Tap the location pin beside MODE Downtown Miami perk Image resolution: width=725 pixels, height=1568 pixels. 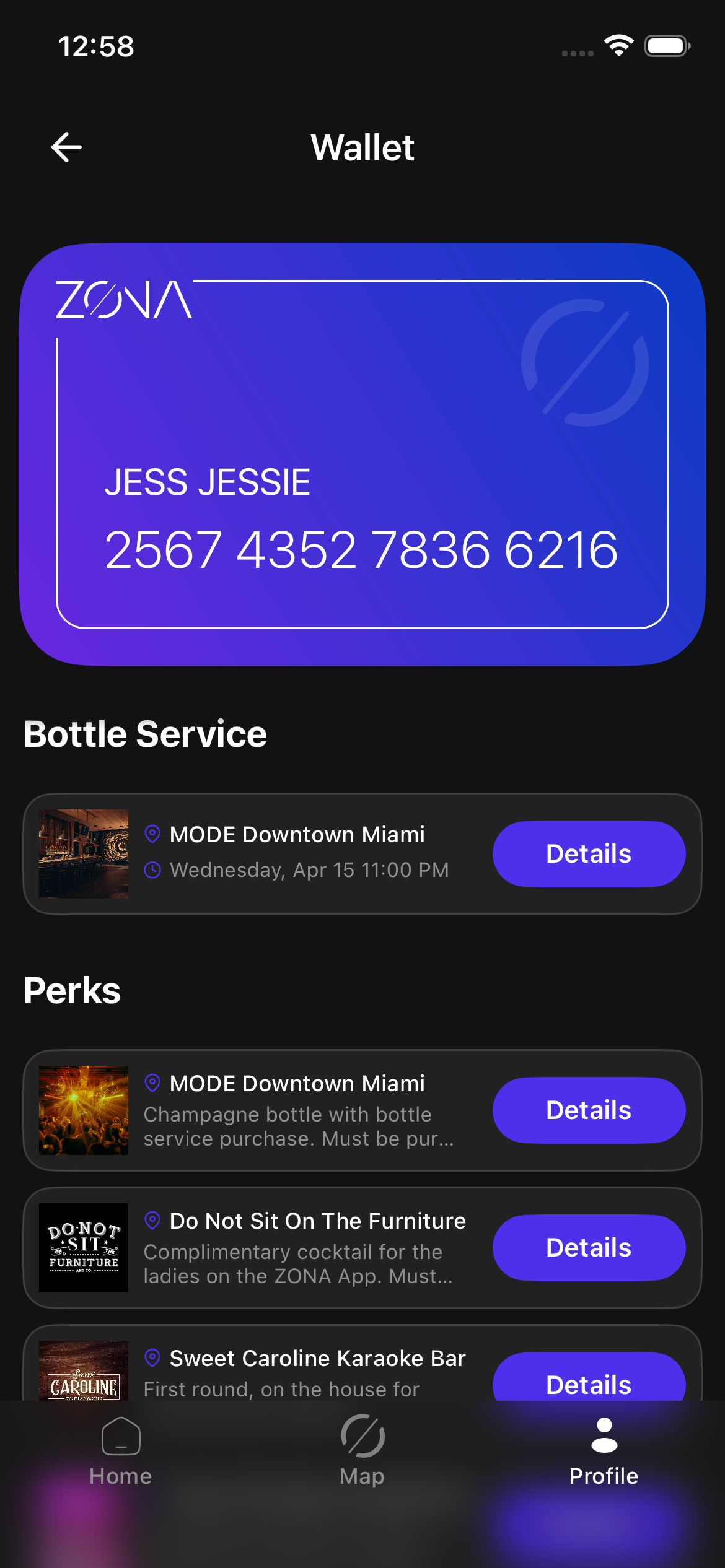152,1084
